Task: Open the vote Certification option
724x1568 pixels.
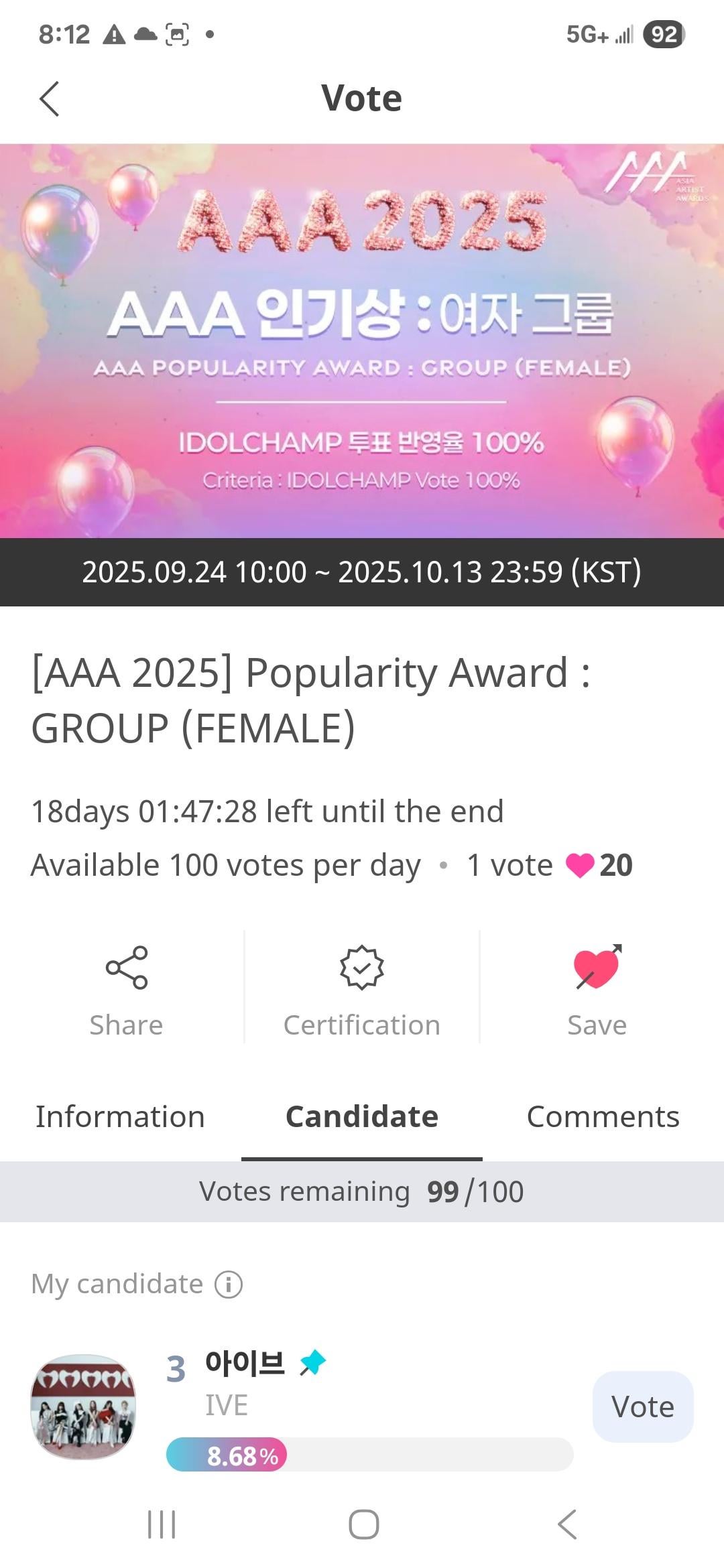Action: 361,986
